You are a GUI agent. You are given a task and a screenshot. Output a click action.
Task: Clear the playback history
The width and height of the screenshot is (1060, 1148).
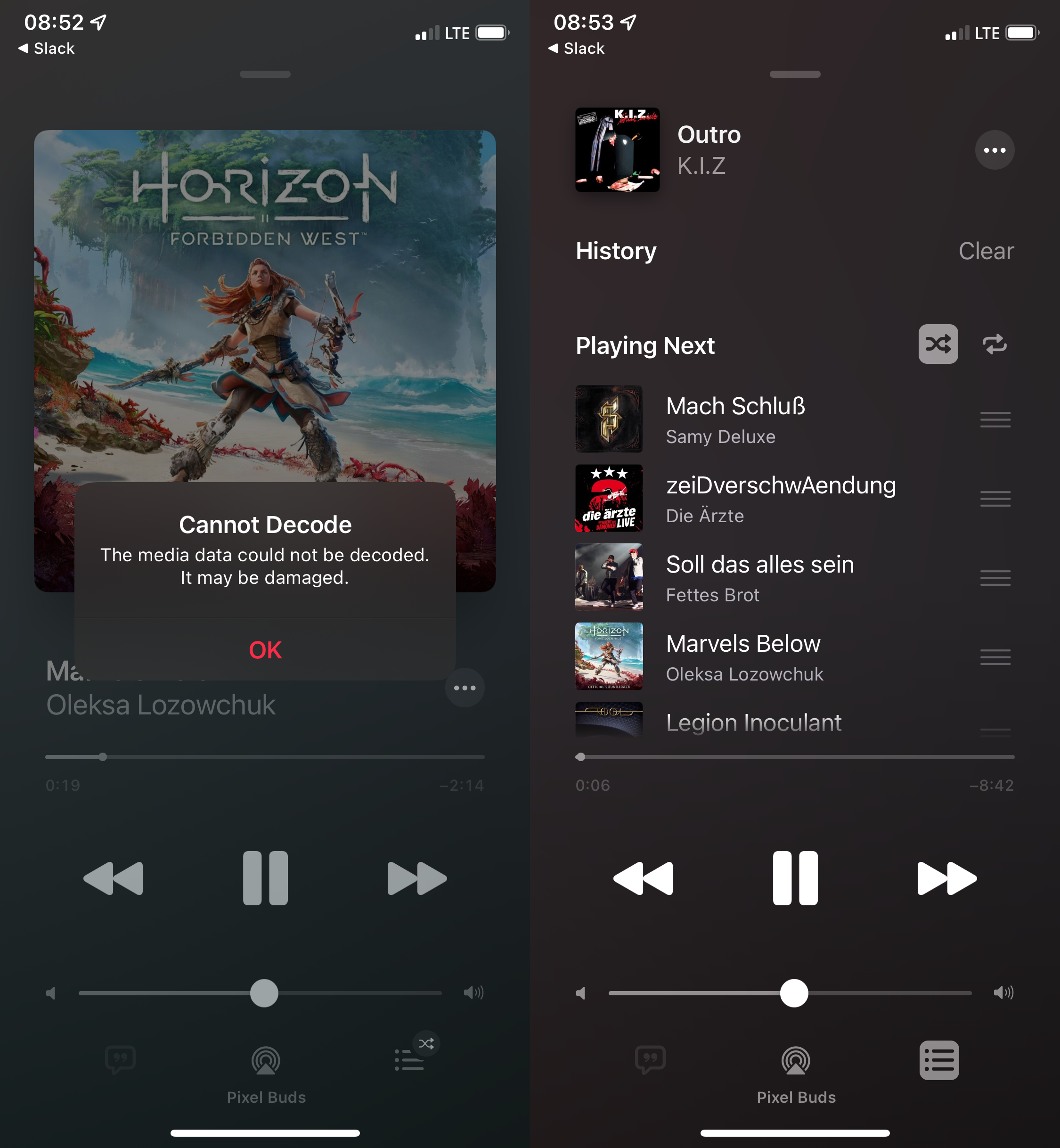tap(986, 251)
